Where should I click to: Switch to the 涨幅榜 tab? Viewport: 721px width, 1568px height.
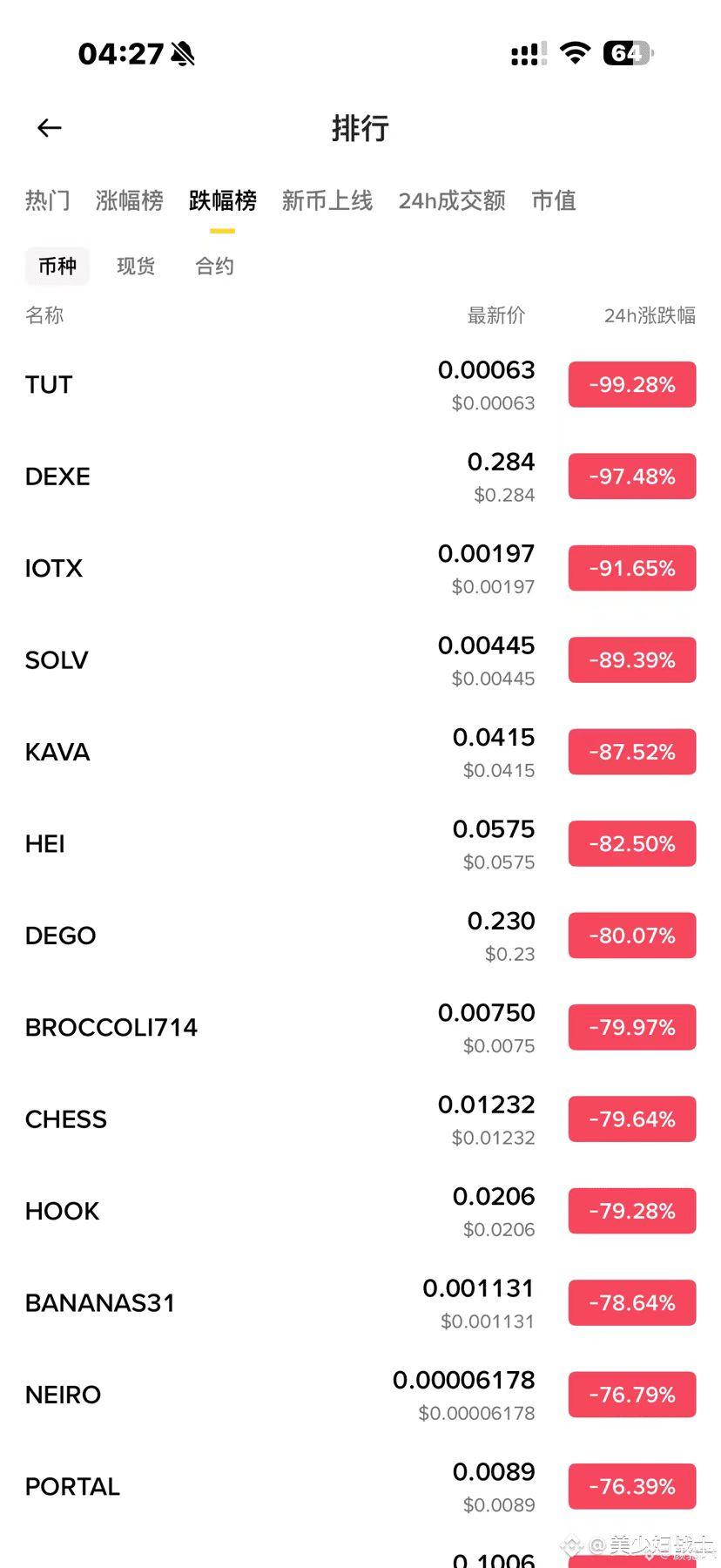click(x=130, y=201)
